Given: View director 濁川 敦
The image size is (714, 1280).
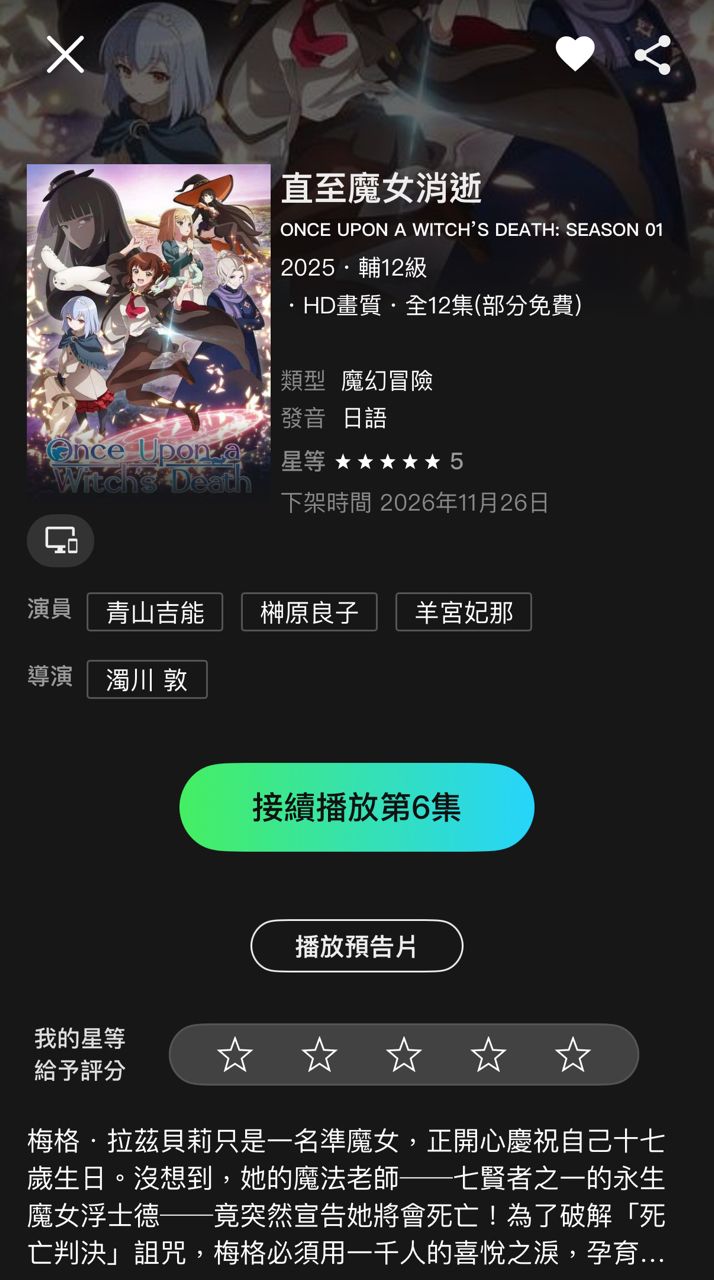Looking at the screenshot, I should point(147,680).
